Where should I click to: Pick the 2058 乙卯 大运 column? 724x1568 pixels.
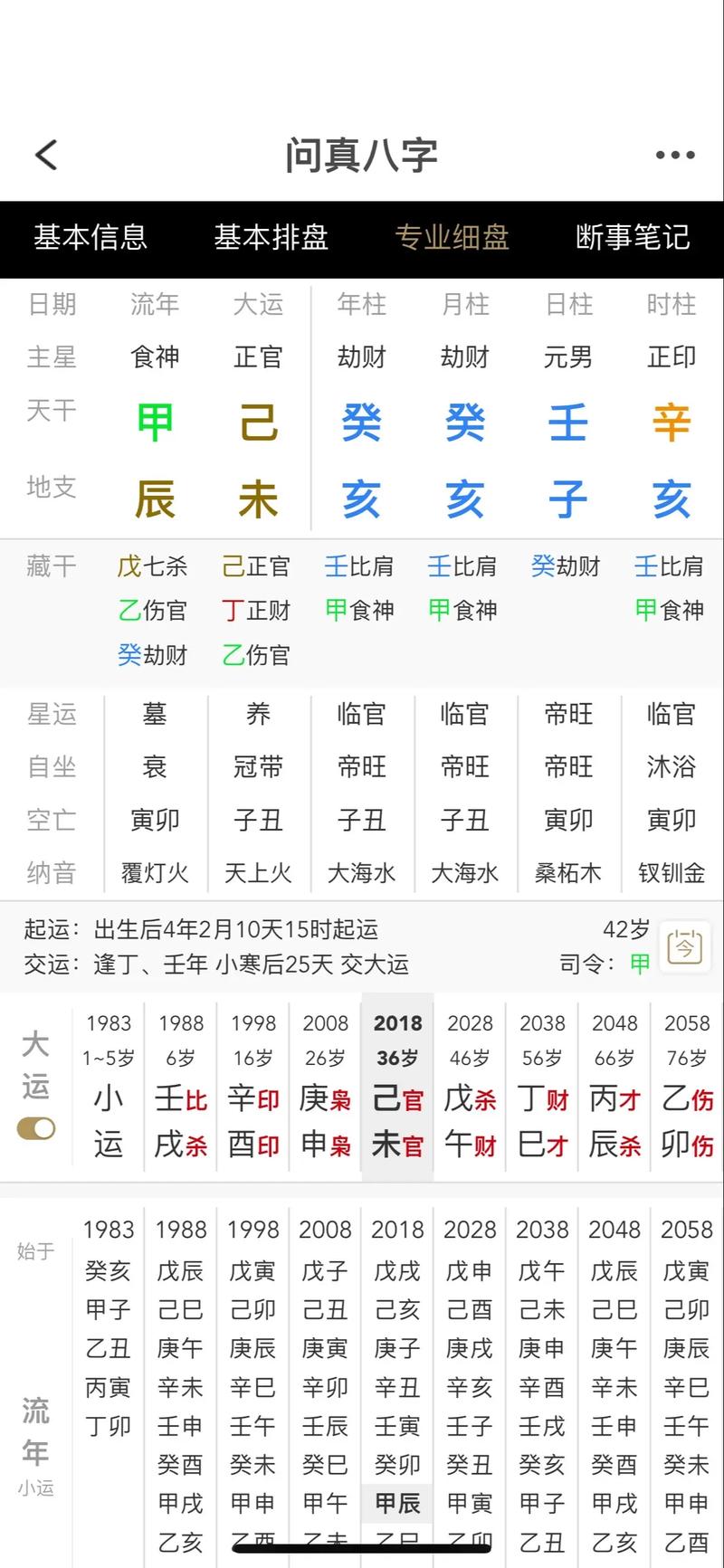(688, 1086)
